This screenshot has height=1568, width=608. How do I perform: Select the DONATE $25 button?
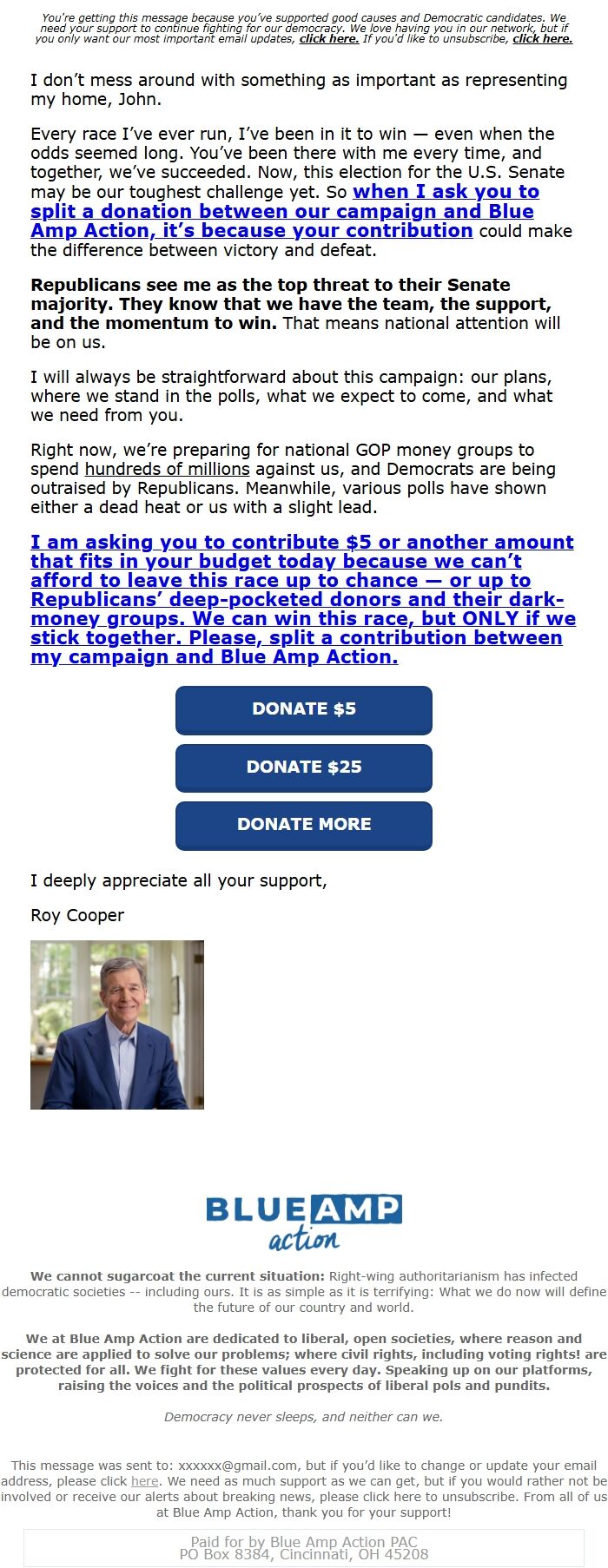coord(303,768)
